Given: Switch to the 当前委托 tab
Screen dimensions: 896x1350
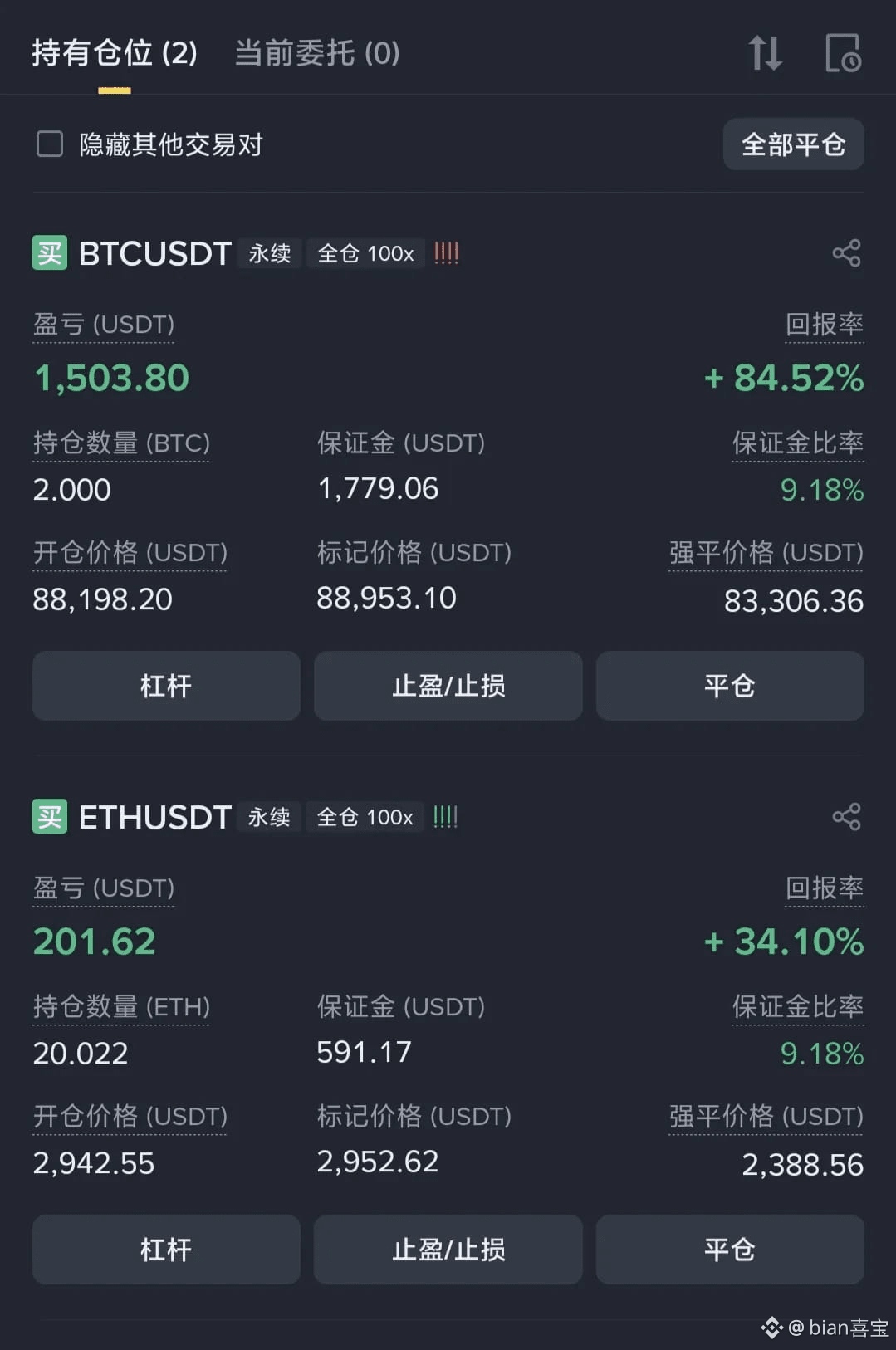Looking at the screenshot, I should click(316, 52).
